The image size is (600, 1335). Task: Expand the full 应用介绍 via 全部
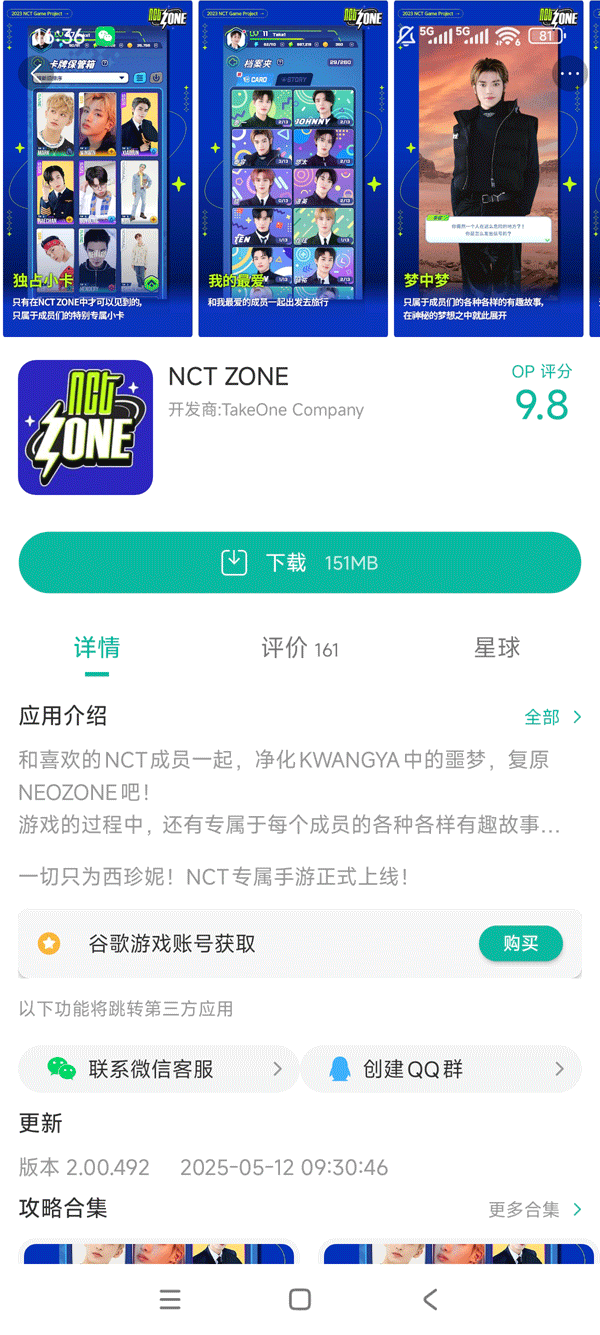tap(553, 717)
